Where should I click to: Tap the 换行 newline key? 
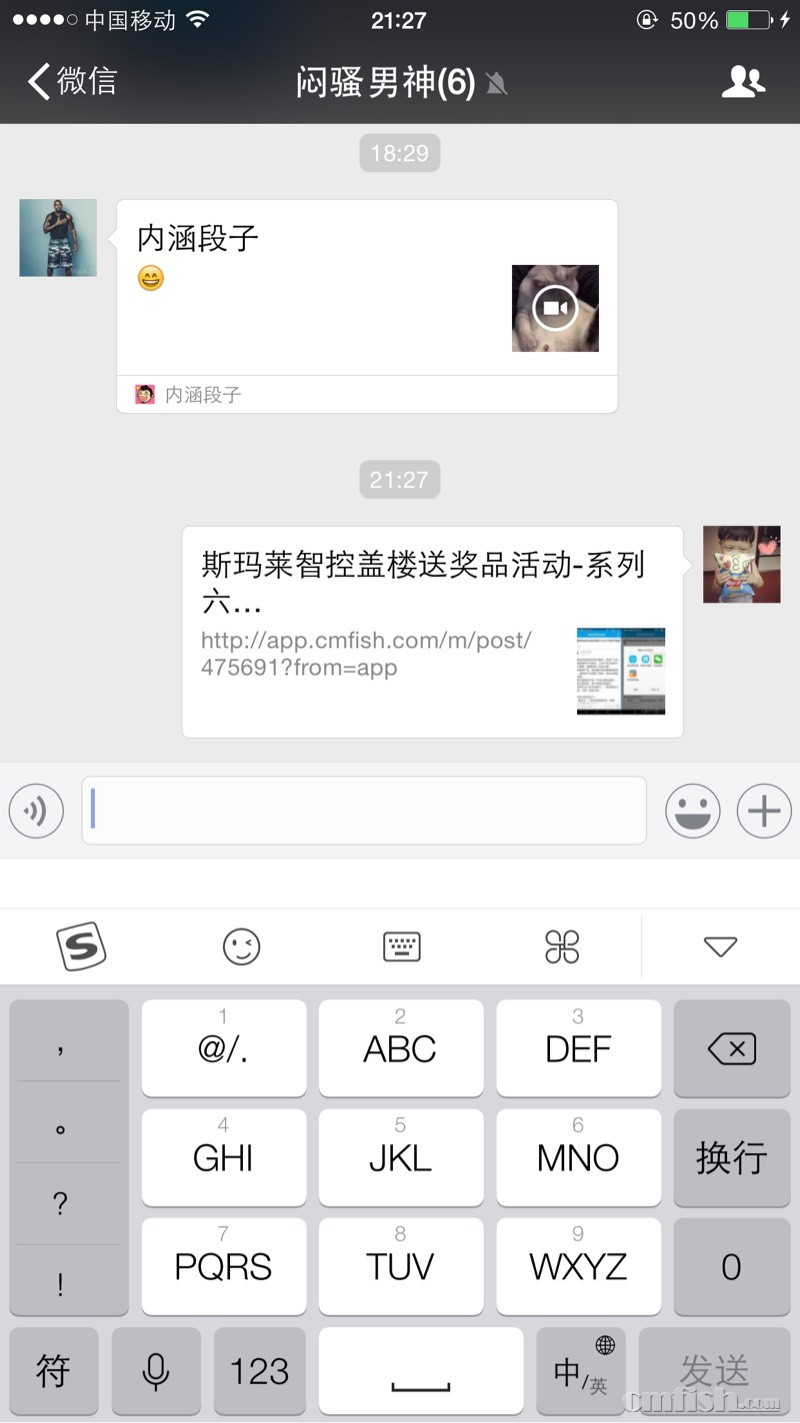[x=731, y=1157]
